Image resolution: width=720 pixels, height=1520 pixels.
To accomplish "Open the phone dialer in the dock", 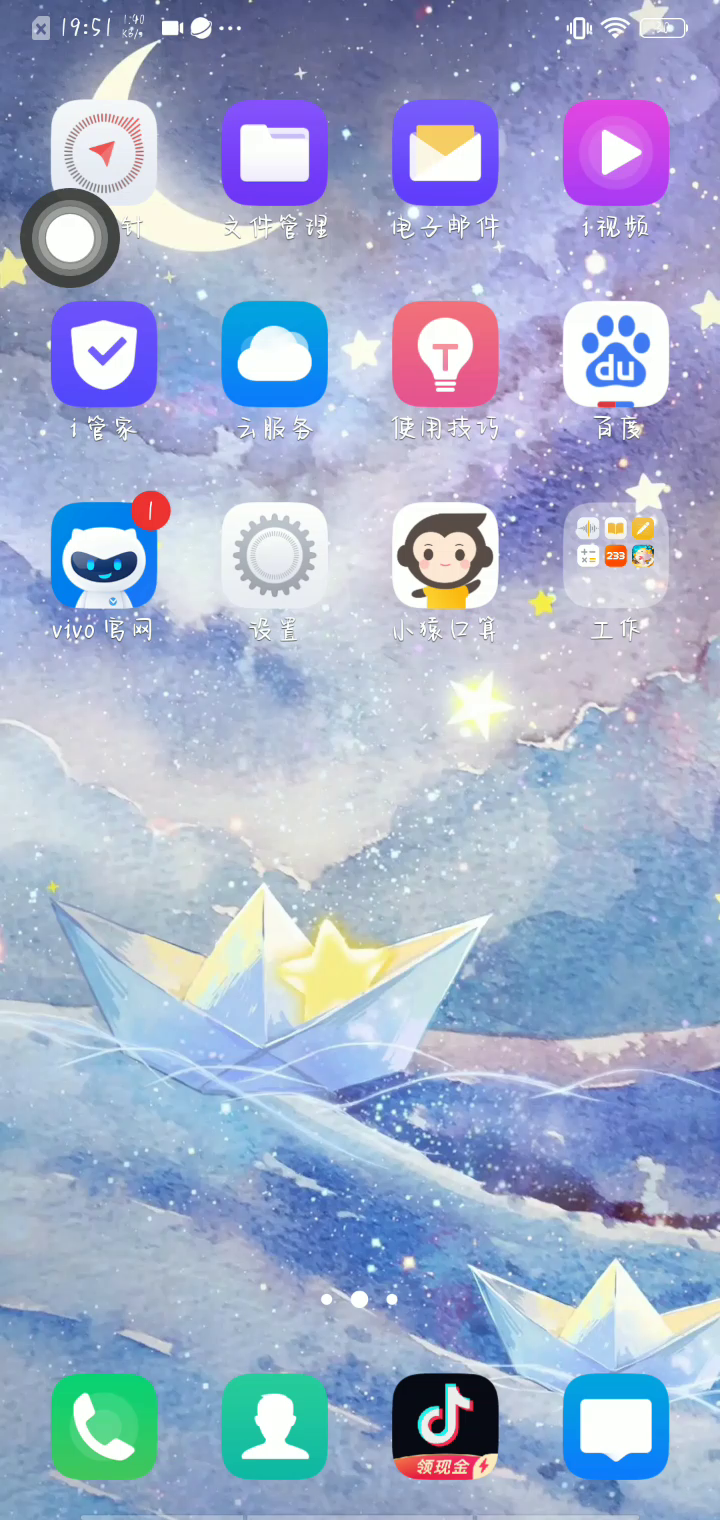I will click(x=104, y=1426).
